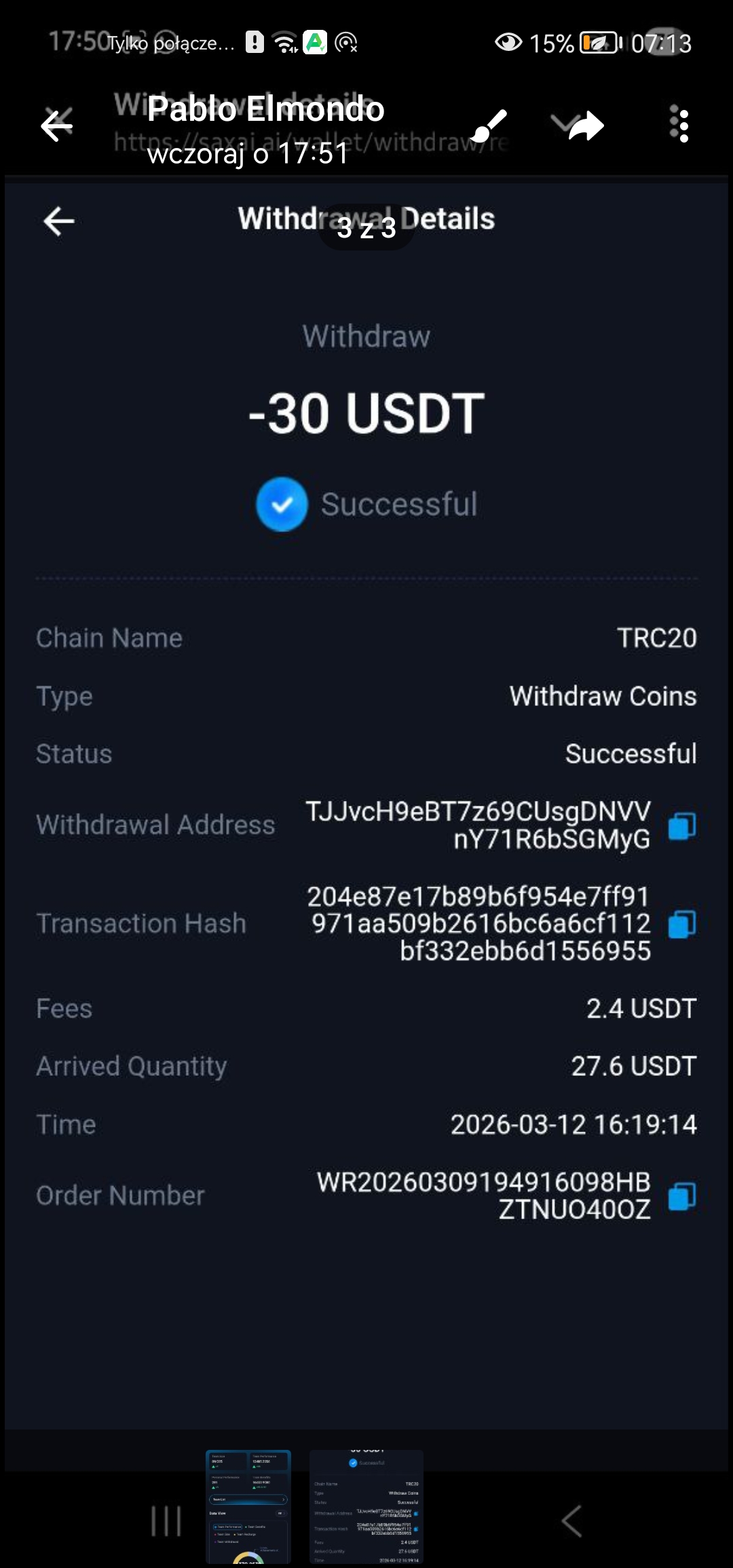Tap the system back button
This screenshot has width=733, height=1568.
pyautogui.click(x=572, y=1520)
